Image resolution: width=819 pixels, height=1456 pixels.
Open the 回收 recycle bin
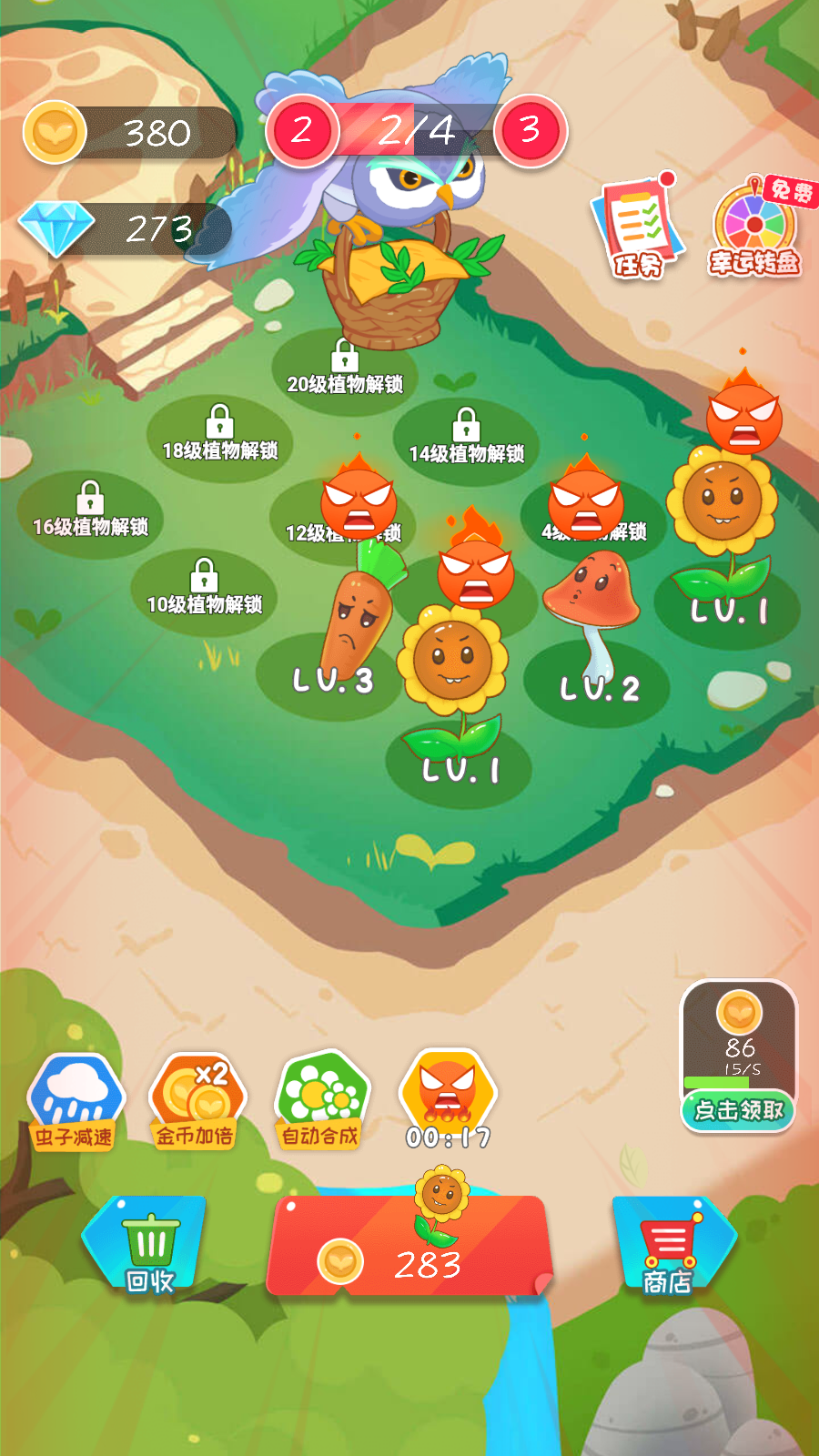(x=147, y=1245)
